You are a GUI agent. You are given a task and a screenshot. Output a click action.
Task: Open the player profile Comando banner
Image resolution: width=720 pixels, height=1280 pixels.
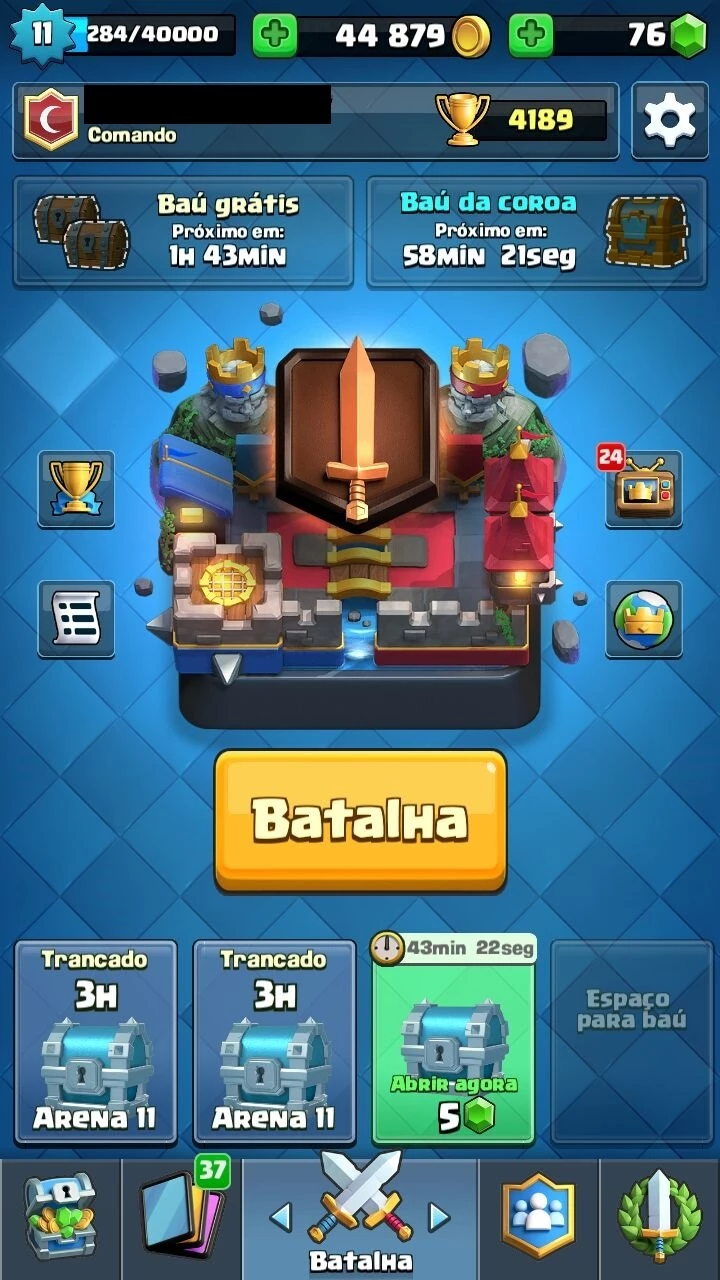[x=315, y=120]
